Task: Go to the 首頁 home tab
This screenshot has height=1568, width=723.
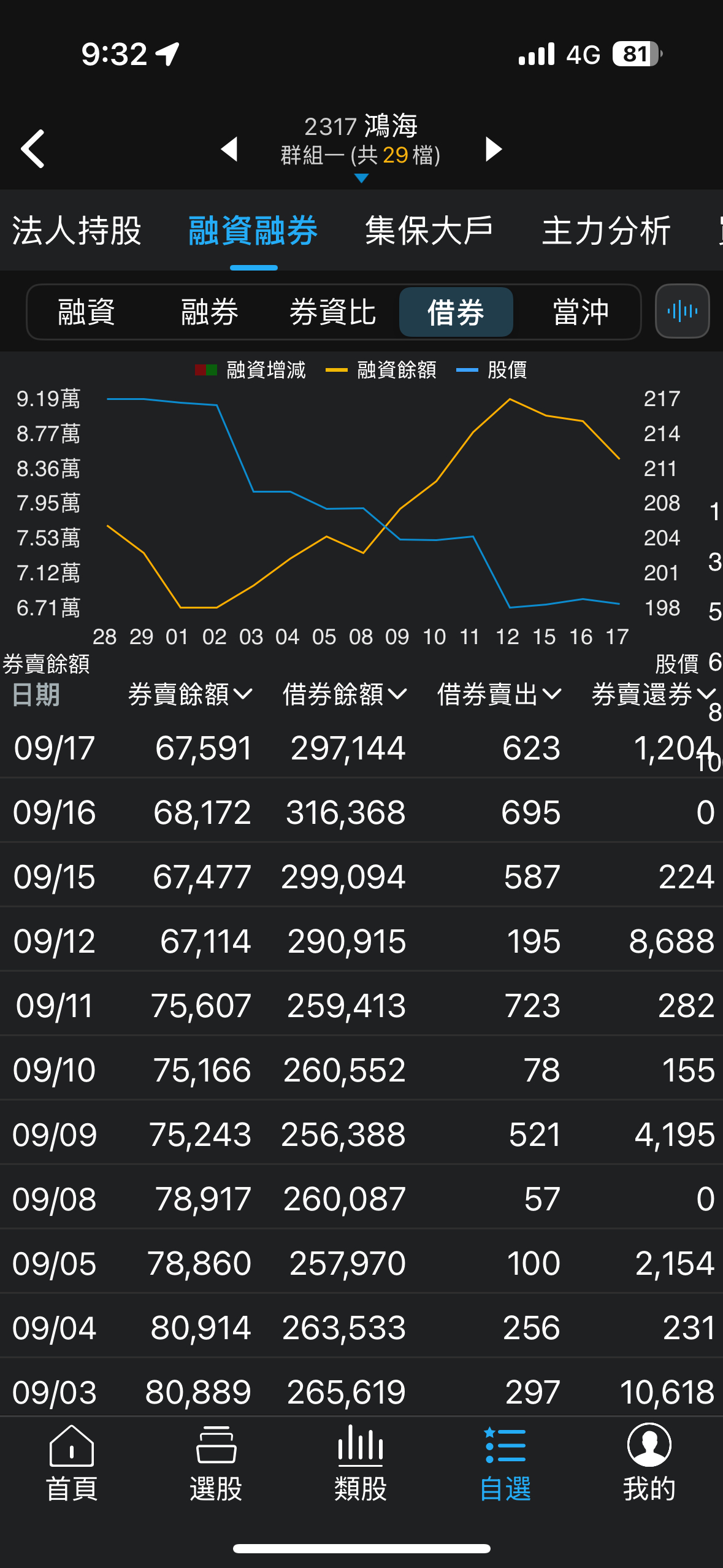Action: [x=72, y=1463]
